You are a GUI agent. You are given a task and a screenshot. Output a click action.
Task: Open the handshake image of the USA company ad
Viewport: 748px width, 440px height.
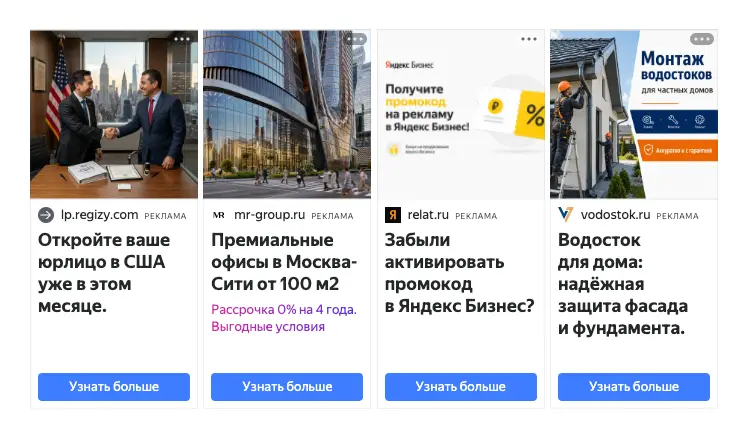click(x=114, y=114)
